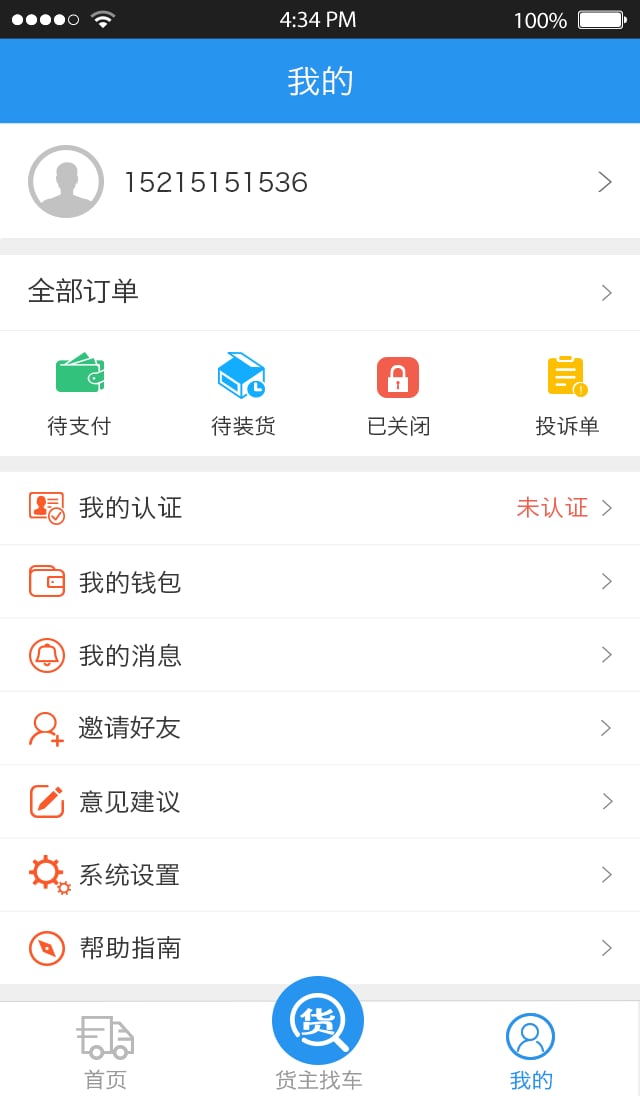This screenshot has width=640, height=1096.
Task: Open 我的钱包 wallet
Action: pos(320,582)
